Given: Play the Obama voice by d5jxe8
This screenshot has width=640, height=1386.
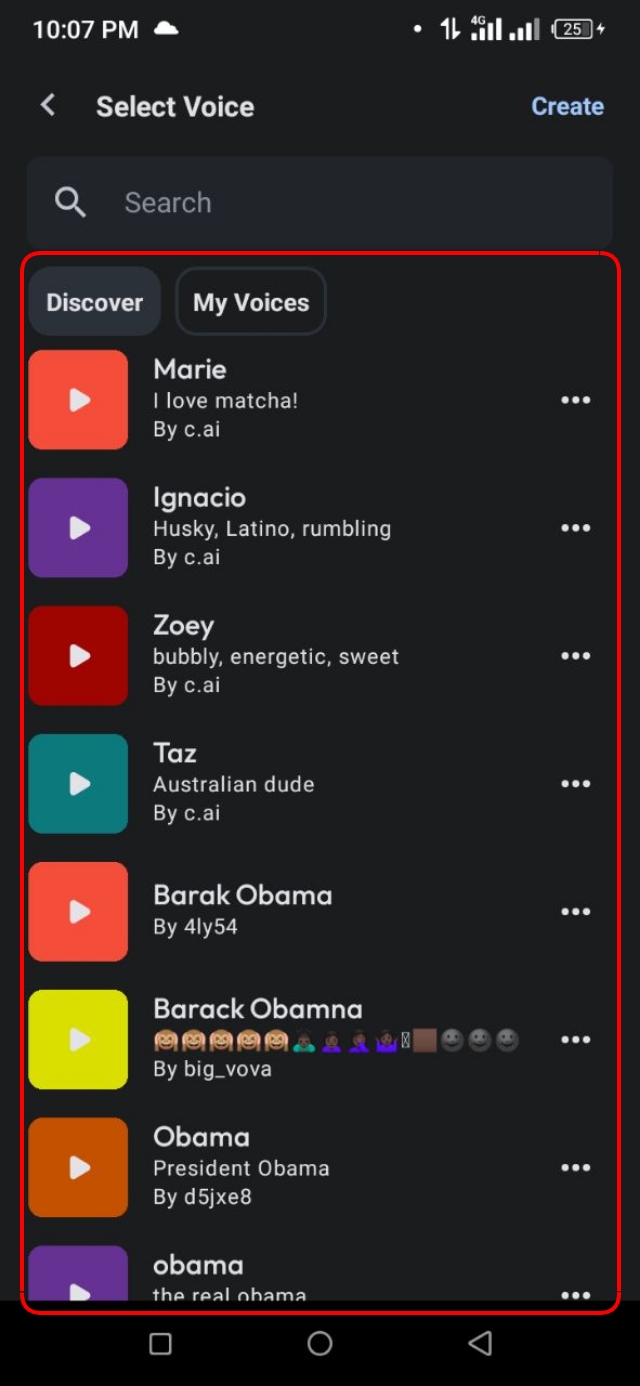Looking at the screenshot, I should [x=78, y=1168].
